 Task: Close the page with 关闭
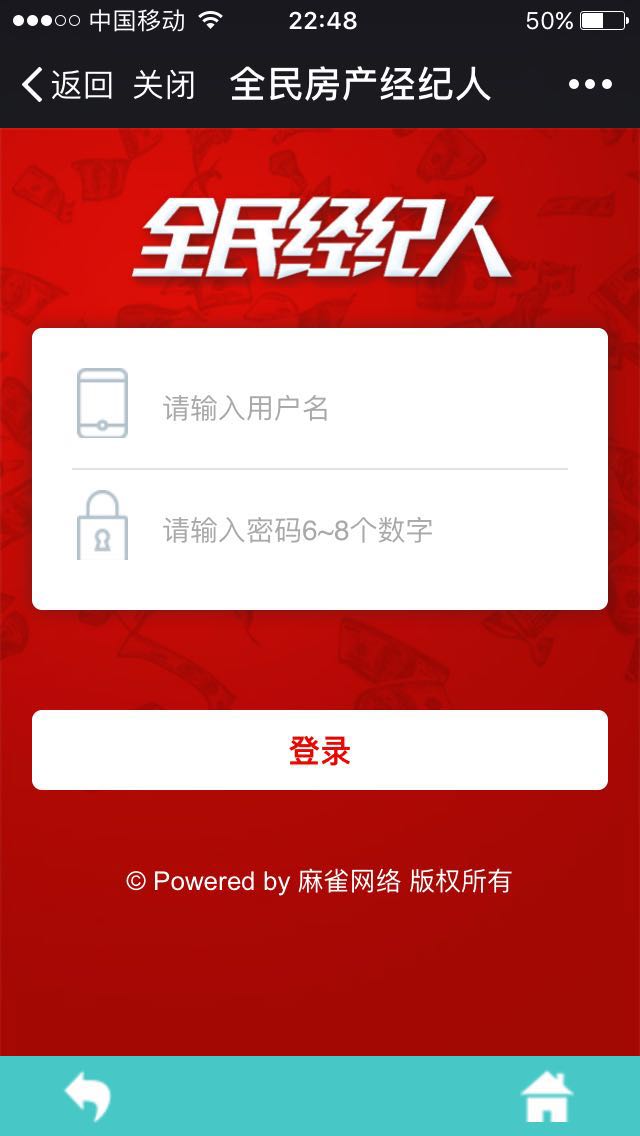[164, 85]
